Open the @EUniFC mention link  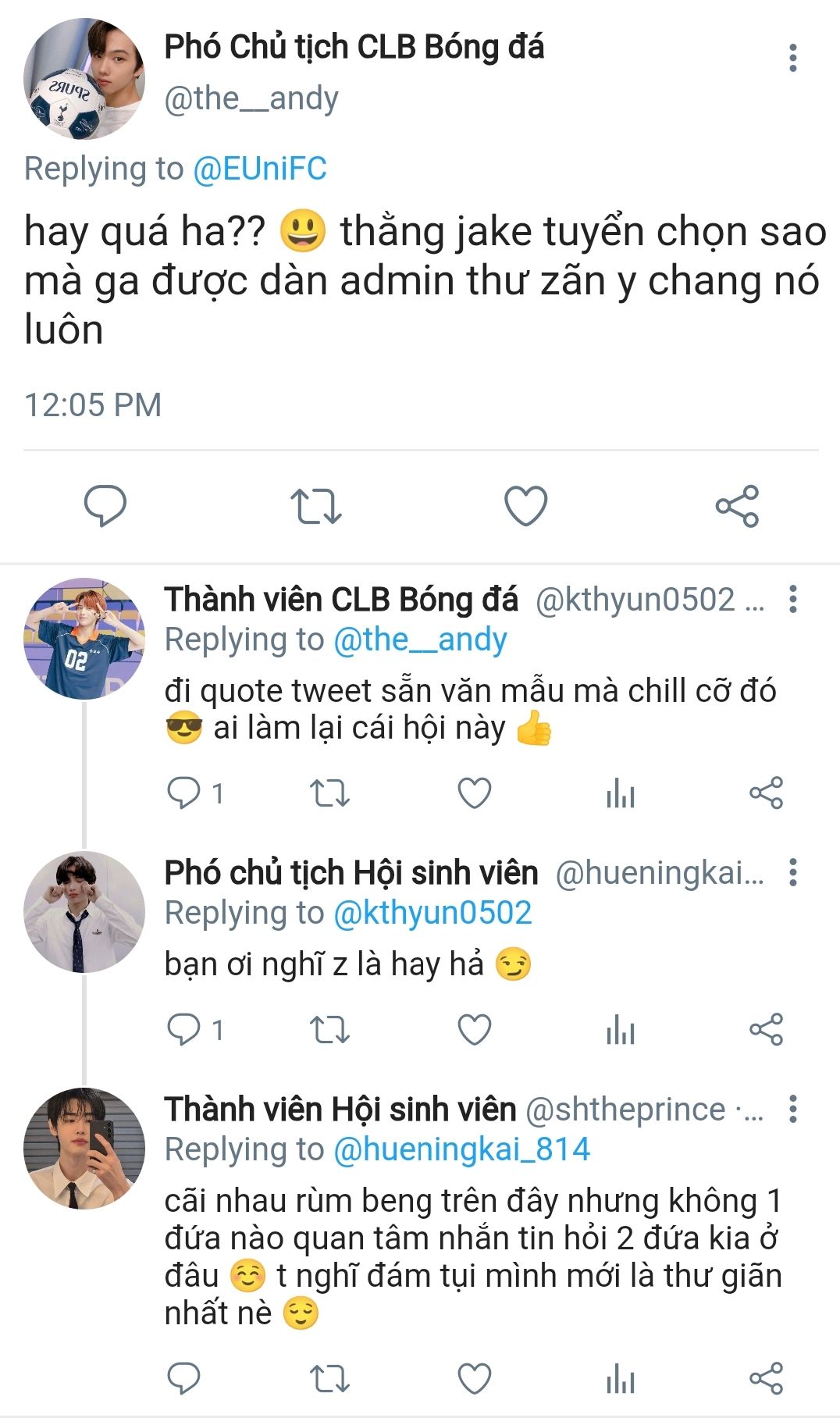[x=259, y=169]
